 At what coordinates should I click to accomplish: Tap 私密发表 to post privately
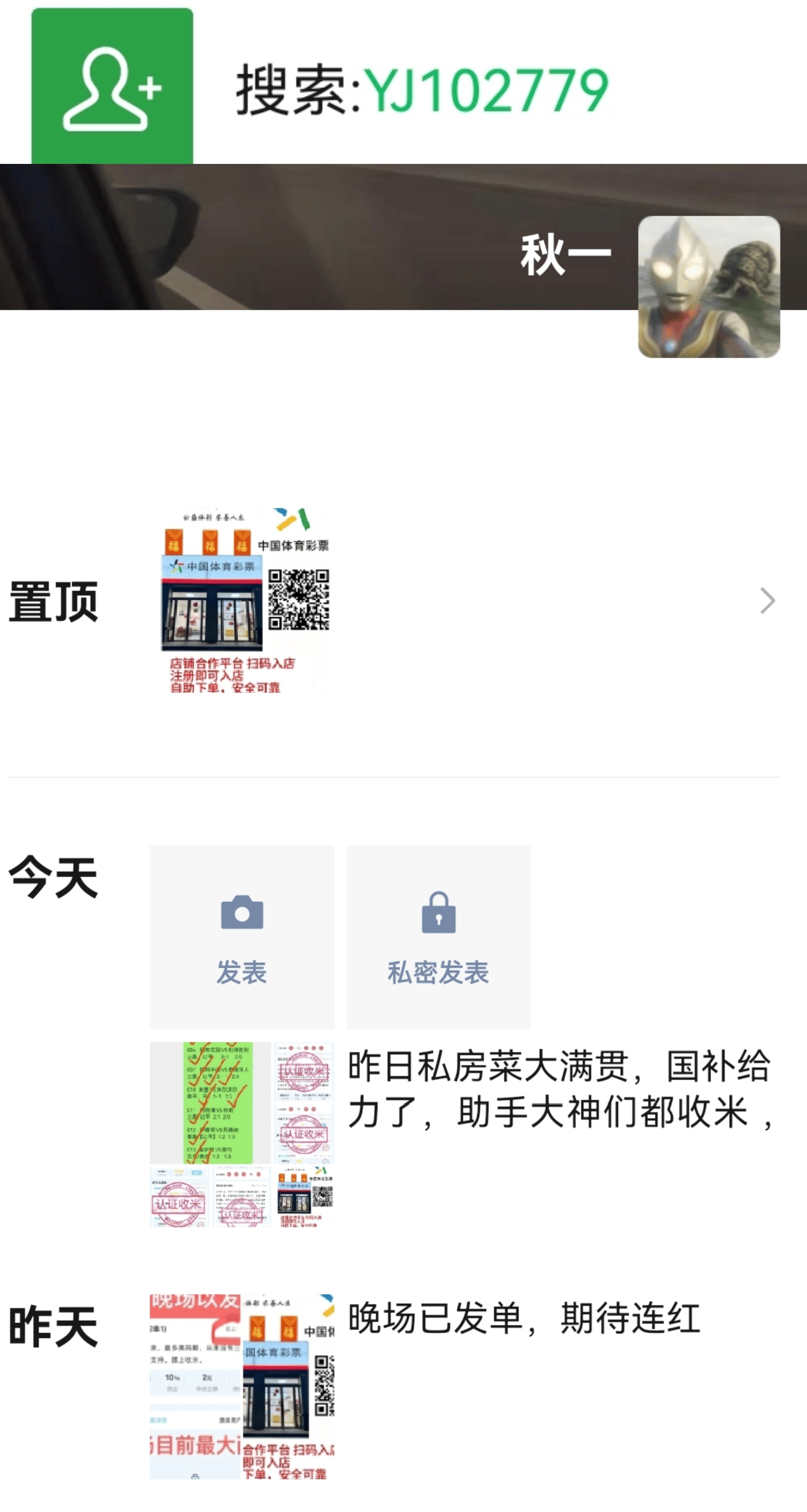[x=438, y=937]
